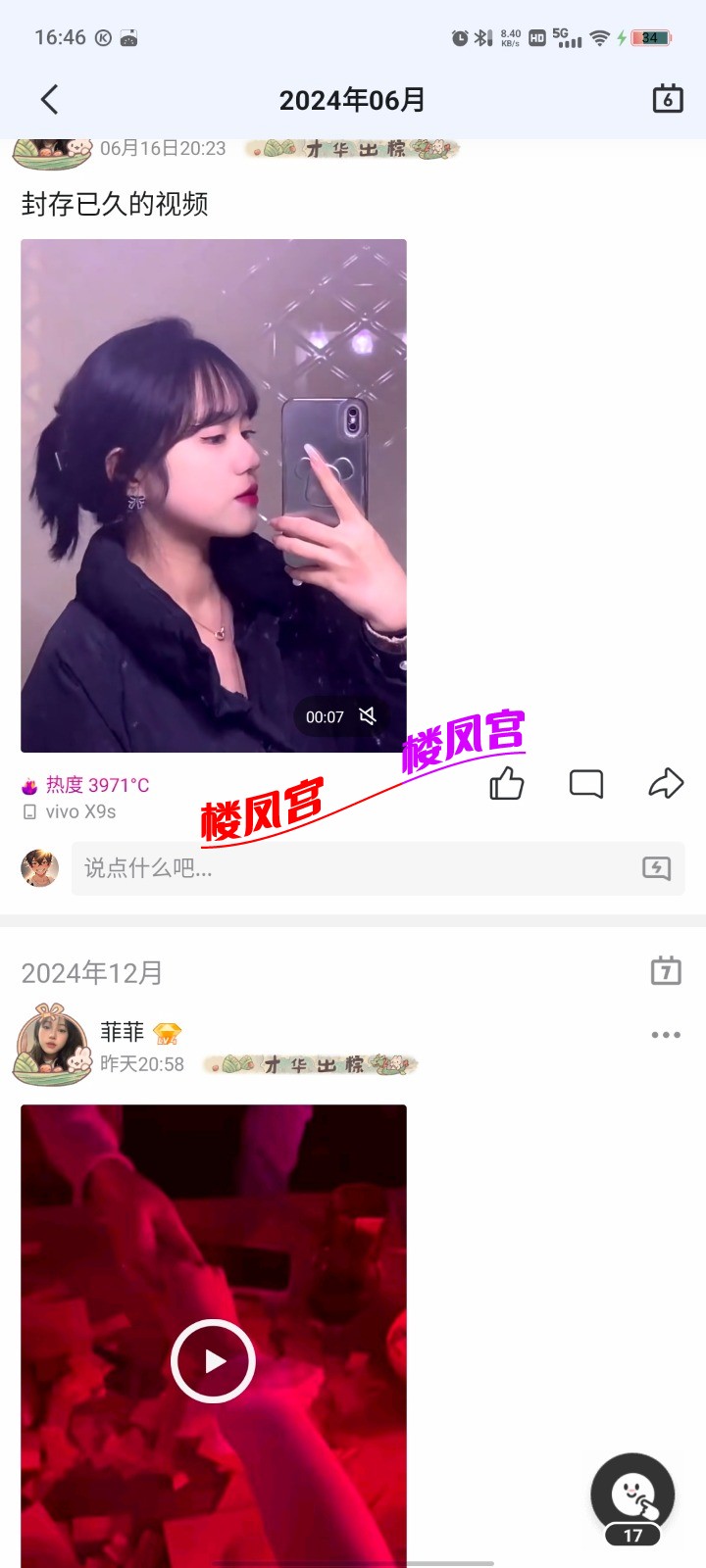The image size is (706, 1568).
Task: Unmute the video by tapping the mute icon
Action: pos(368,716)
